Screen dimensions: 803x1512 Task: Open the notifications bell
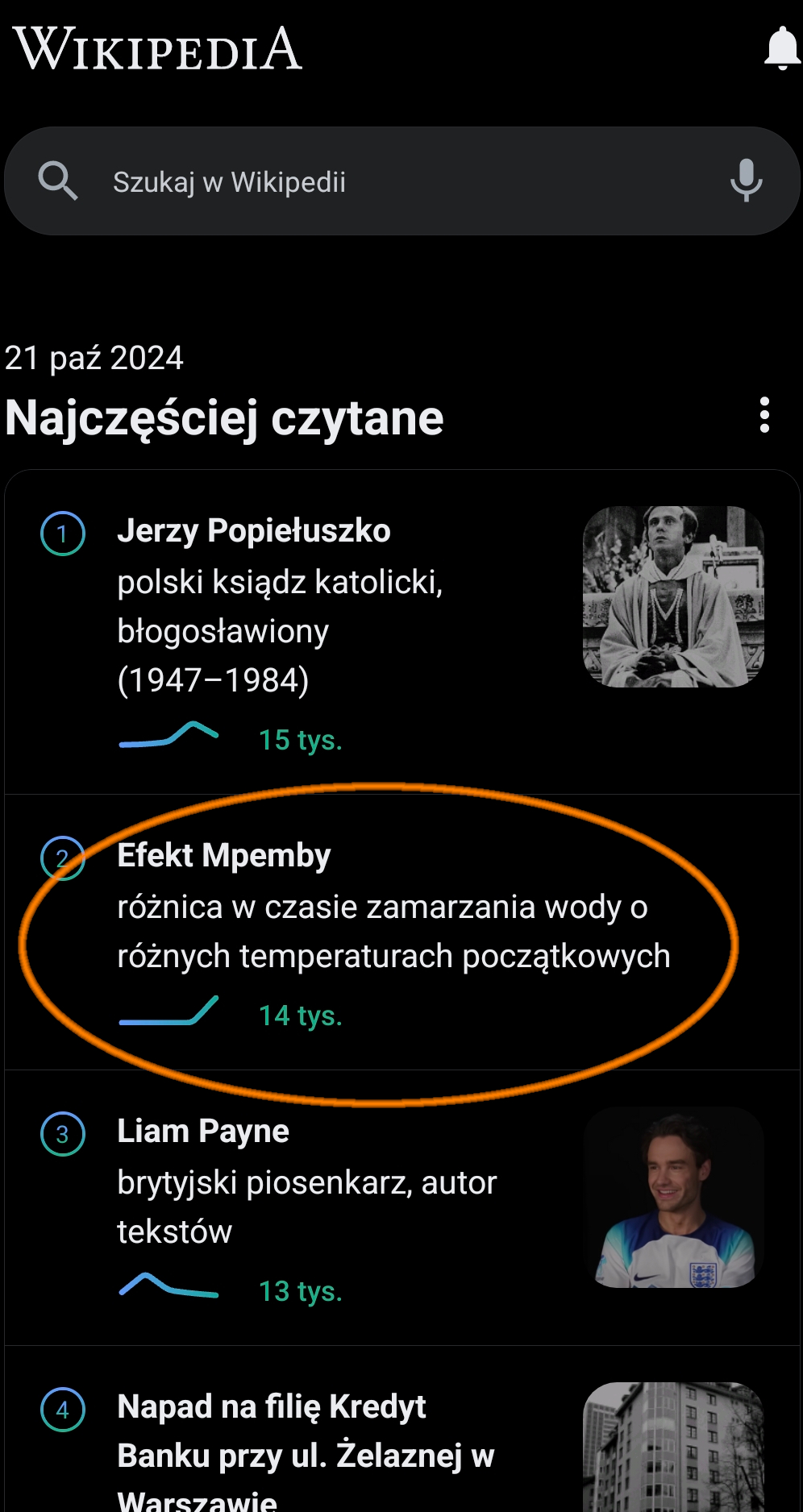tap(781, 48)
